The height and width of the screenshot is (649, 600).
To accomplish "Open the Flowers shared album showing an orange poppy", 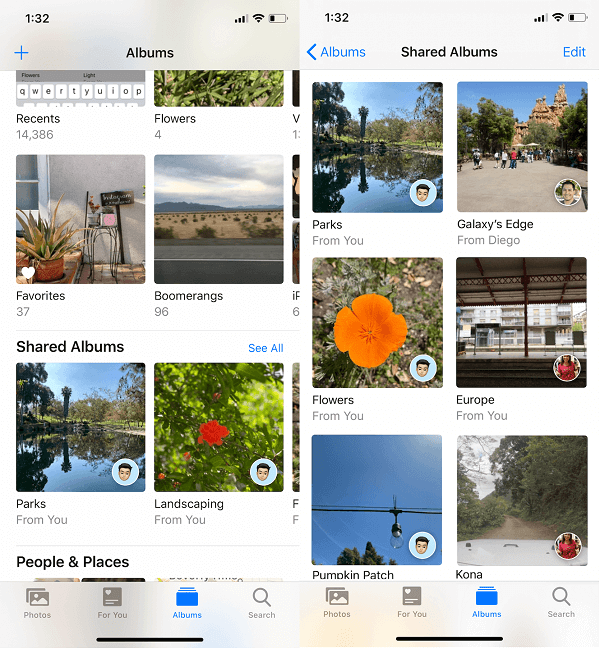I will click(x=377, y=322).
